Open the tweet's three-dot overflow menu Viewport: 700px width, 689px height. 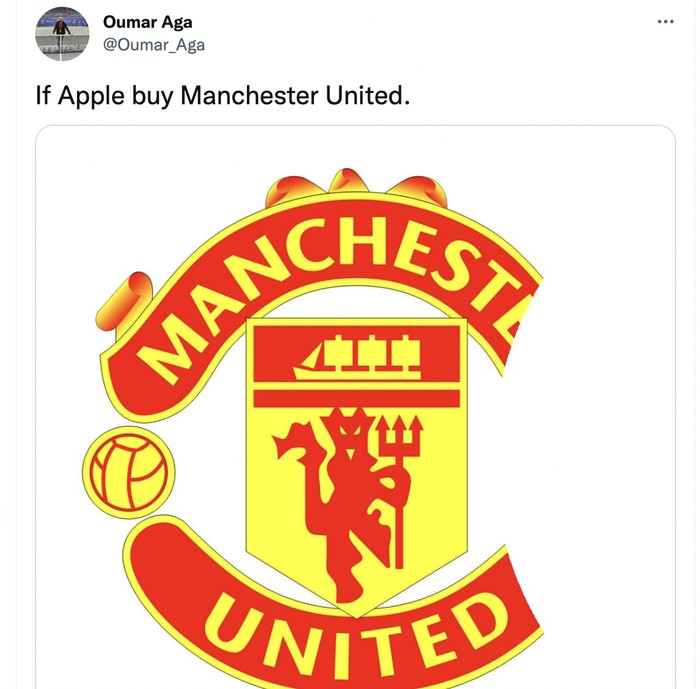click(665, 22)
